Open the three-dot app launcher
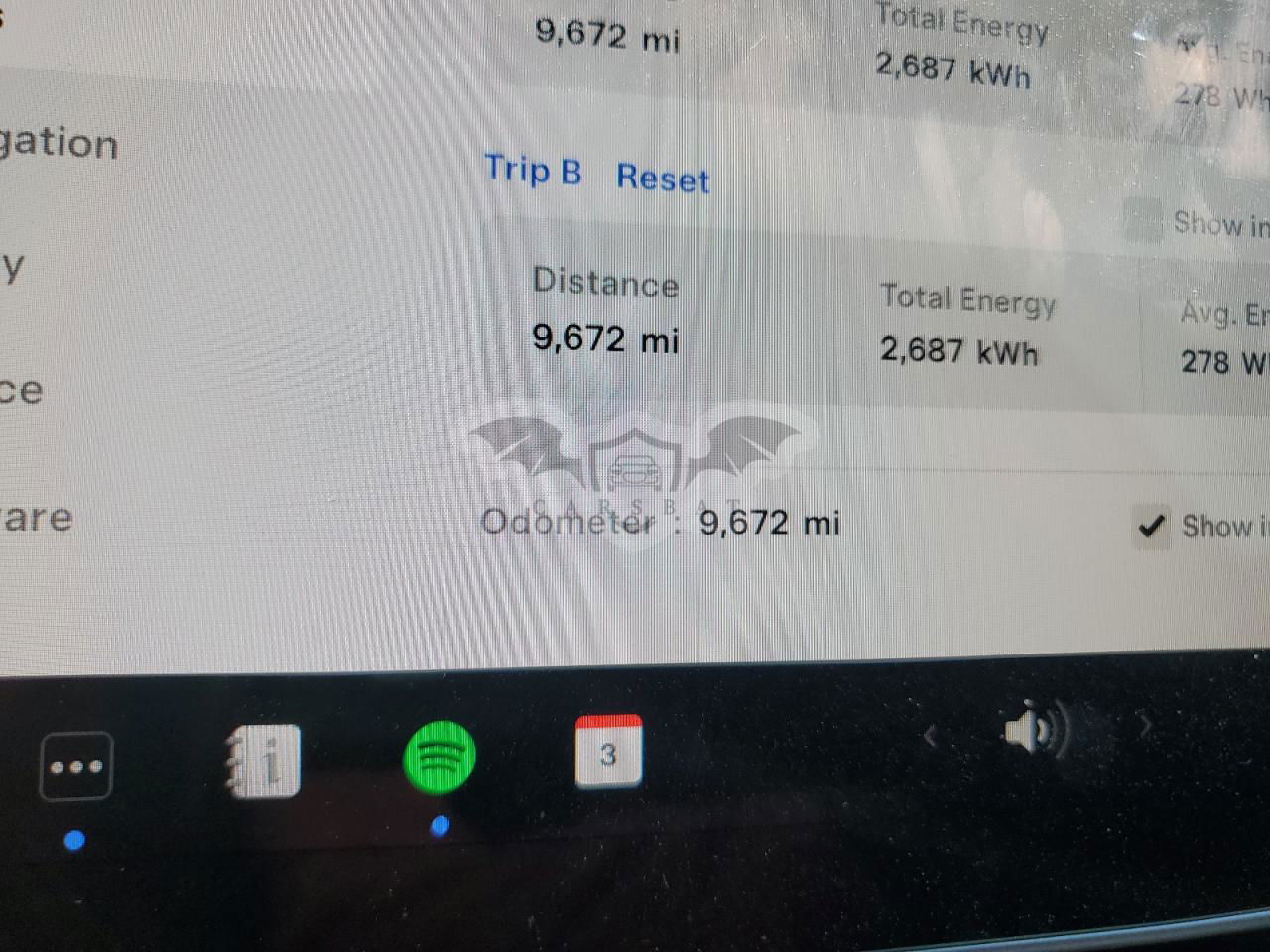 75,766
